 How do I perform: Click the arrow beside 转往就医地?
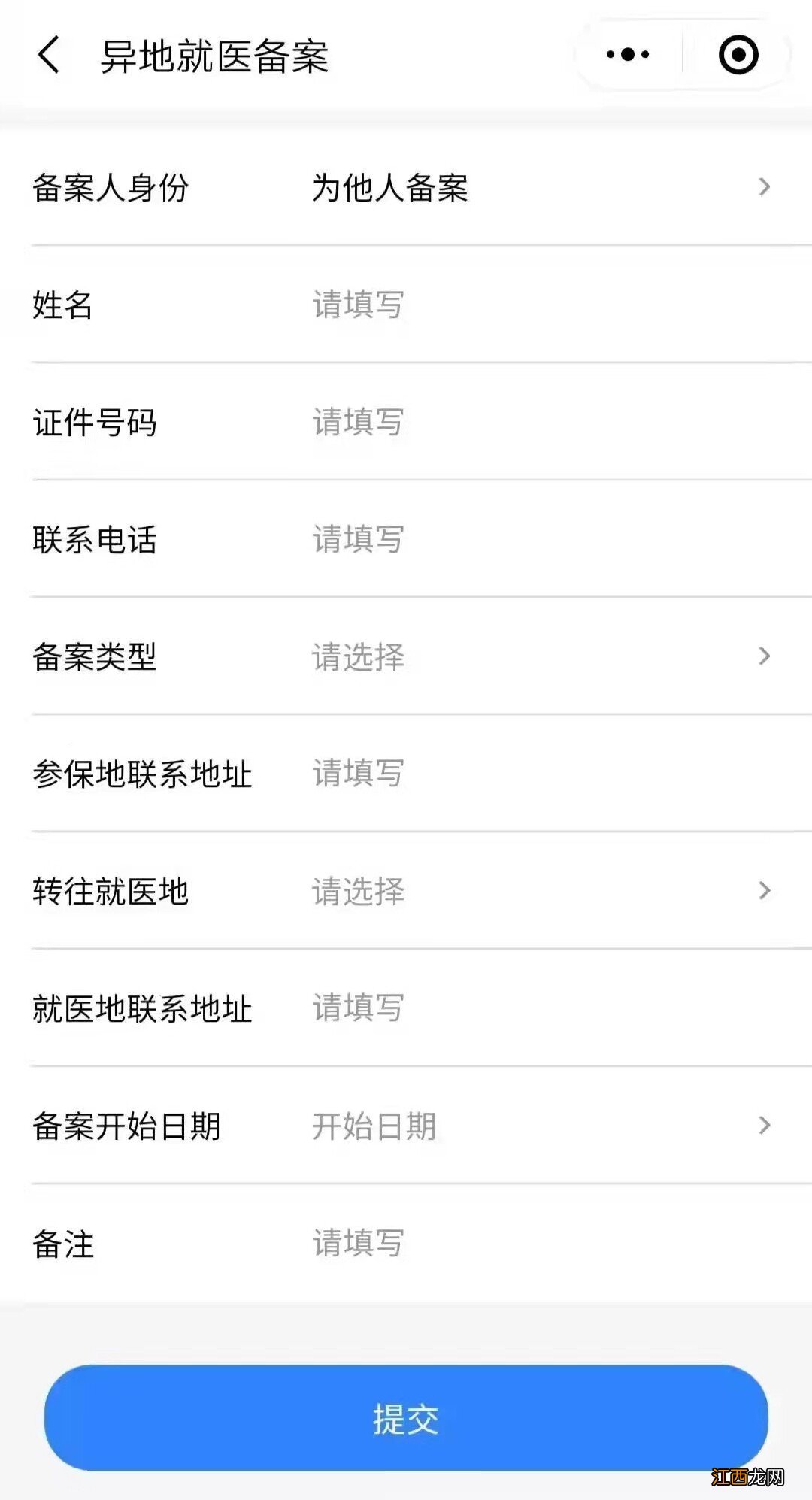tap(765, 891)
